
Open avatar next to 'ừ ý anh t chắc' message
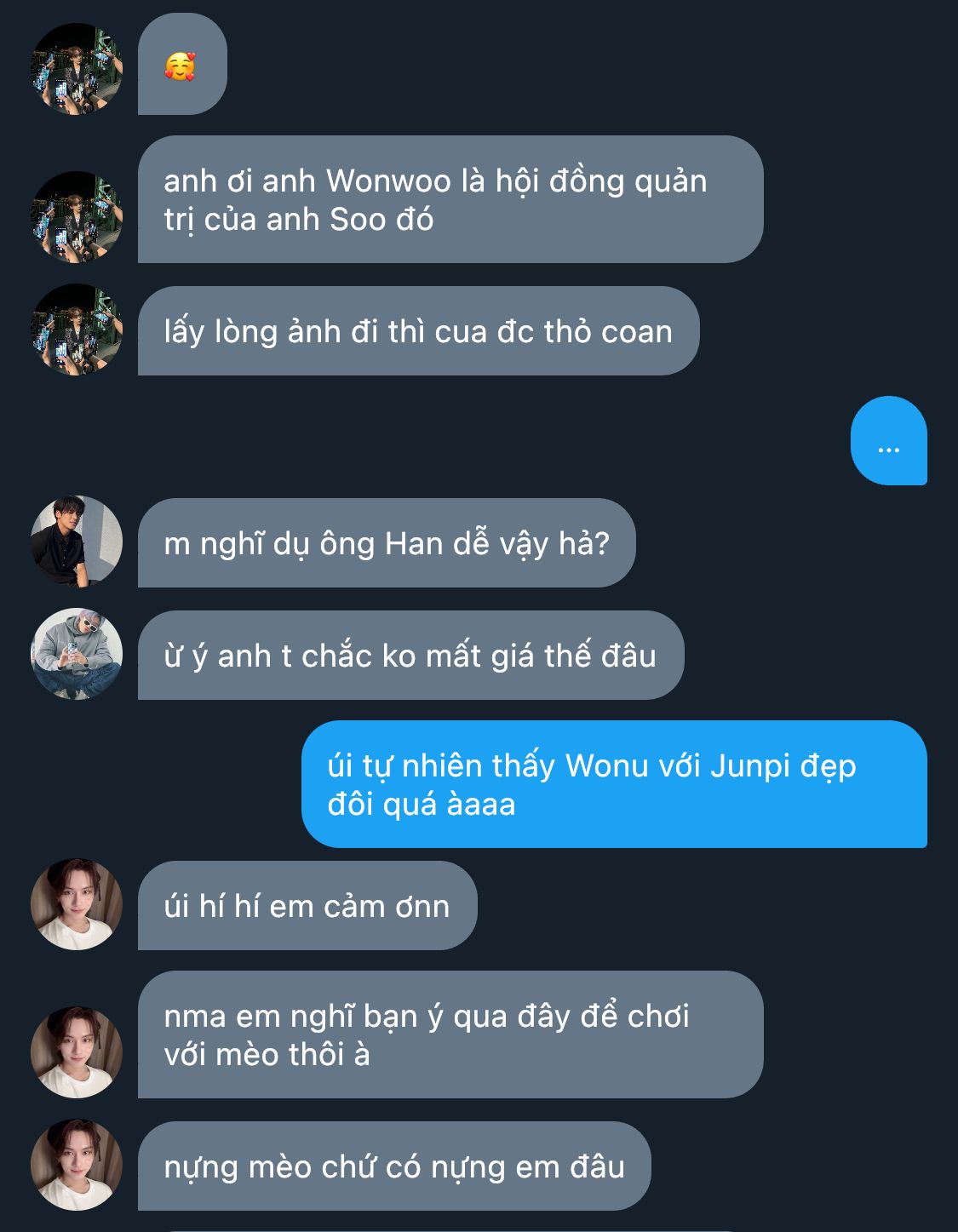pos(77,654)
